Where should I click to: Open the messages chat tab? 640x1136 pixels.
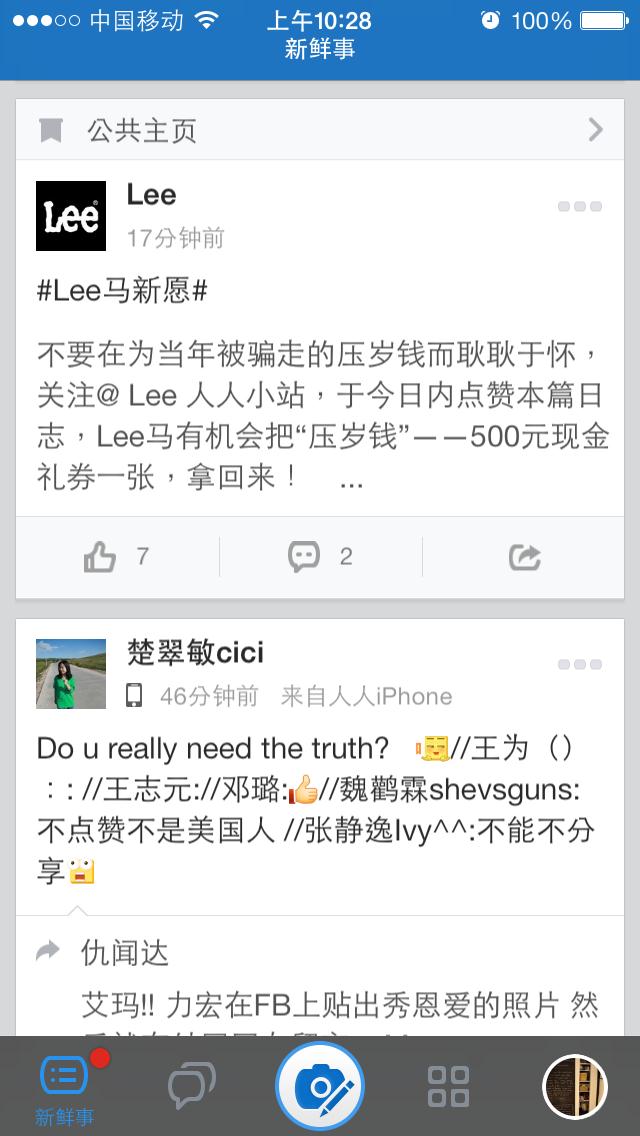click(x=192, y=1085)
